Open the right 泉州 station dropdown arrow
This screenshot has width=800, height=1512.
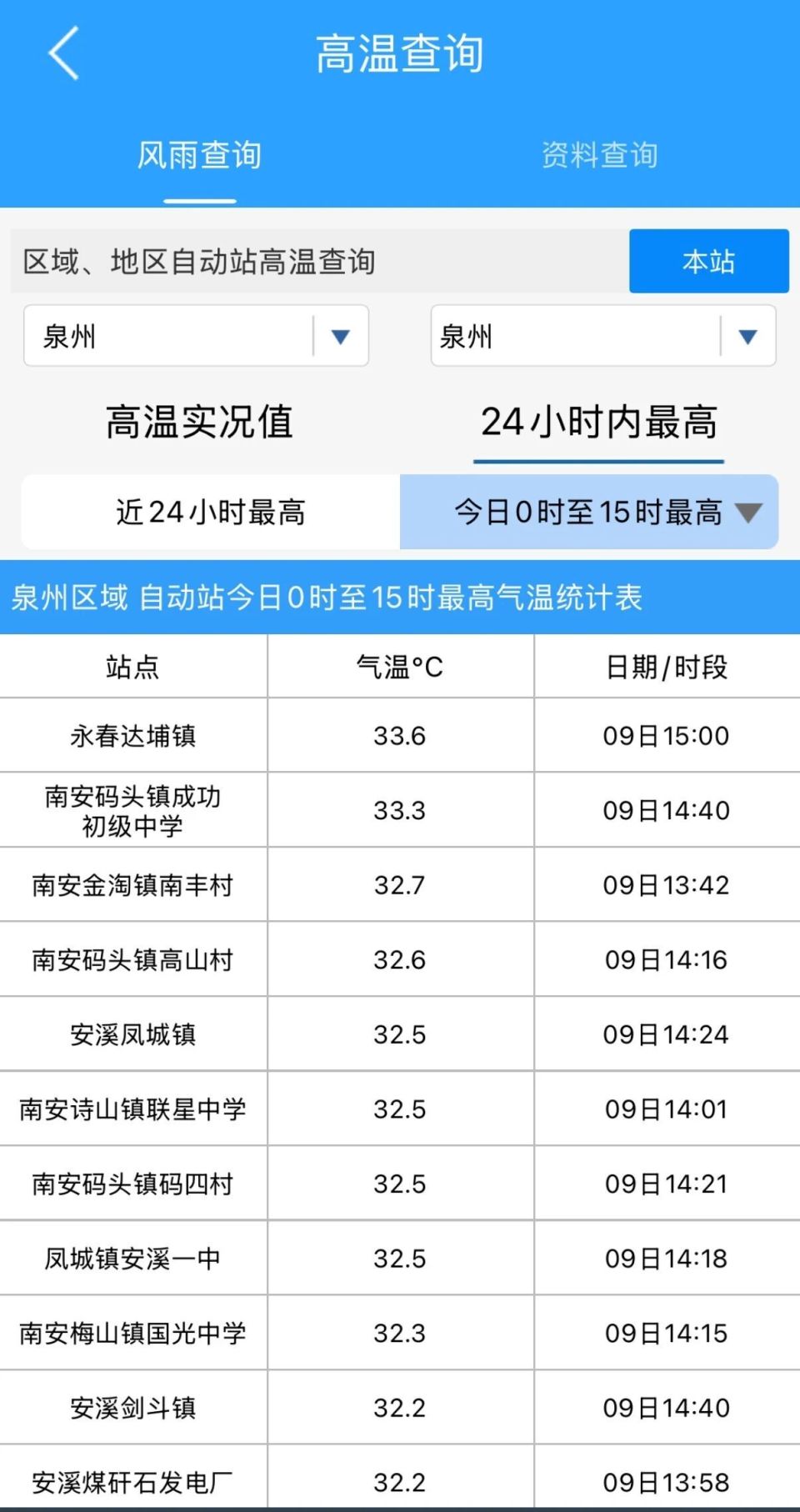746,337
